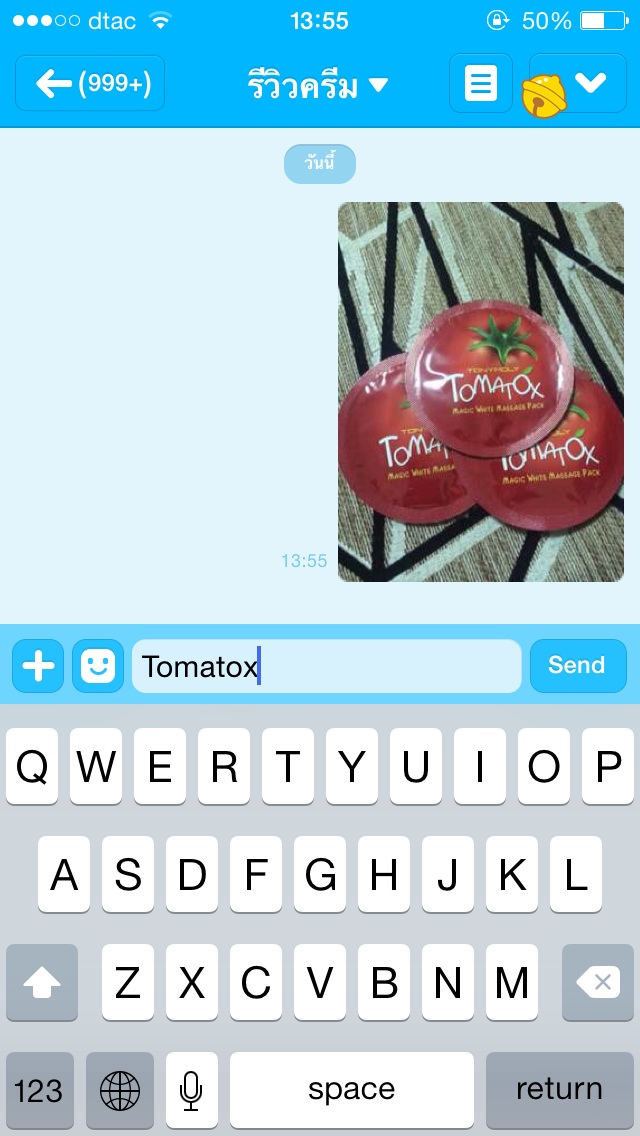
Task: Tap the plus attachment button
Action: coord(38,666)
